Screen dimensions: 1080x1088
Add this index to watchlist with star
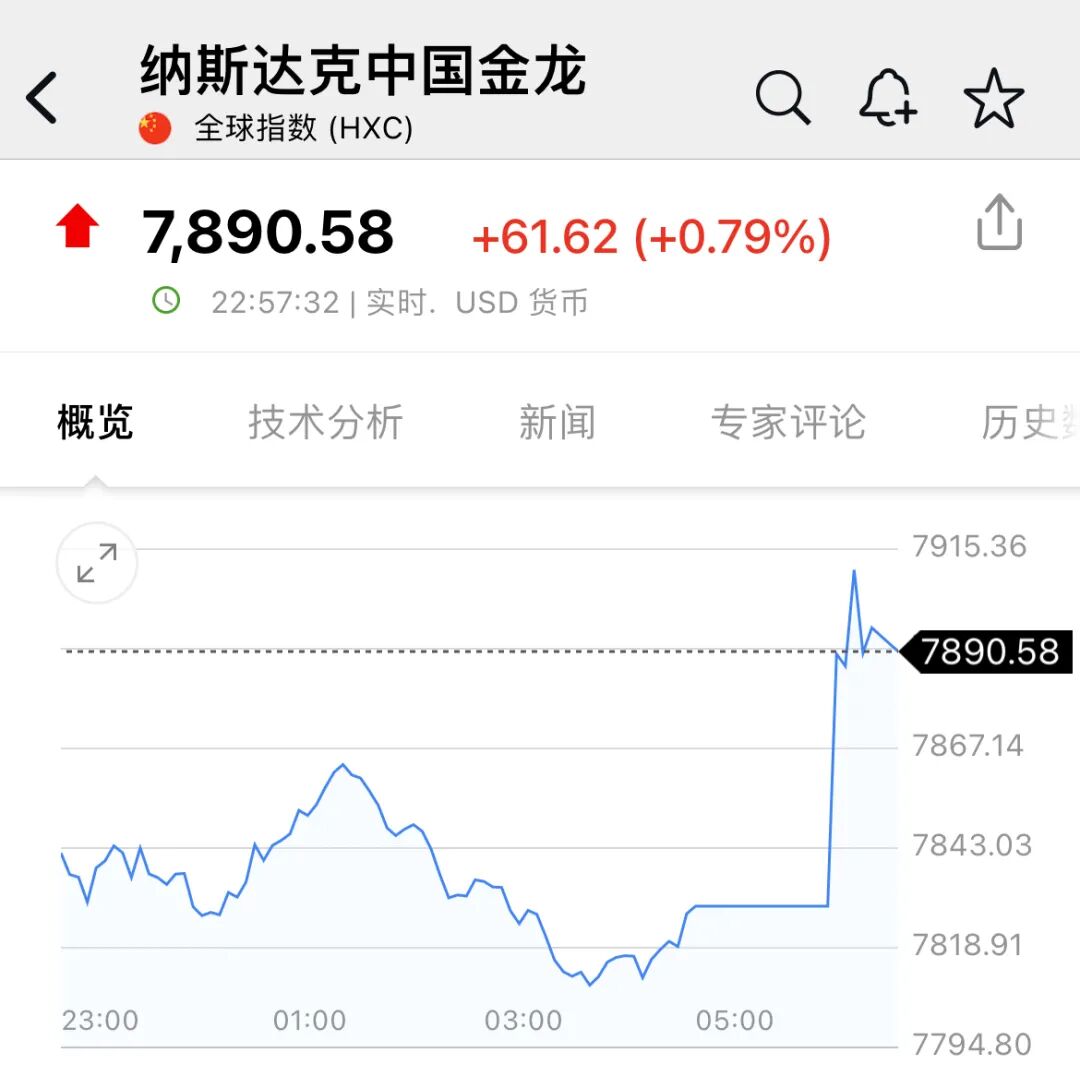[x=994, y=98]
